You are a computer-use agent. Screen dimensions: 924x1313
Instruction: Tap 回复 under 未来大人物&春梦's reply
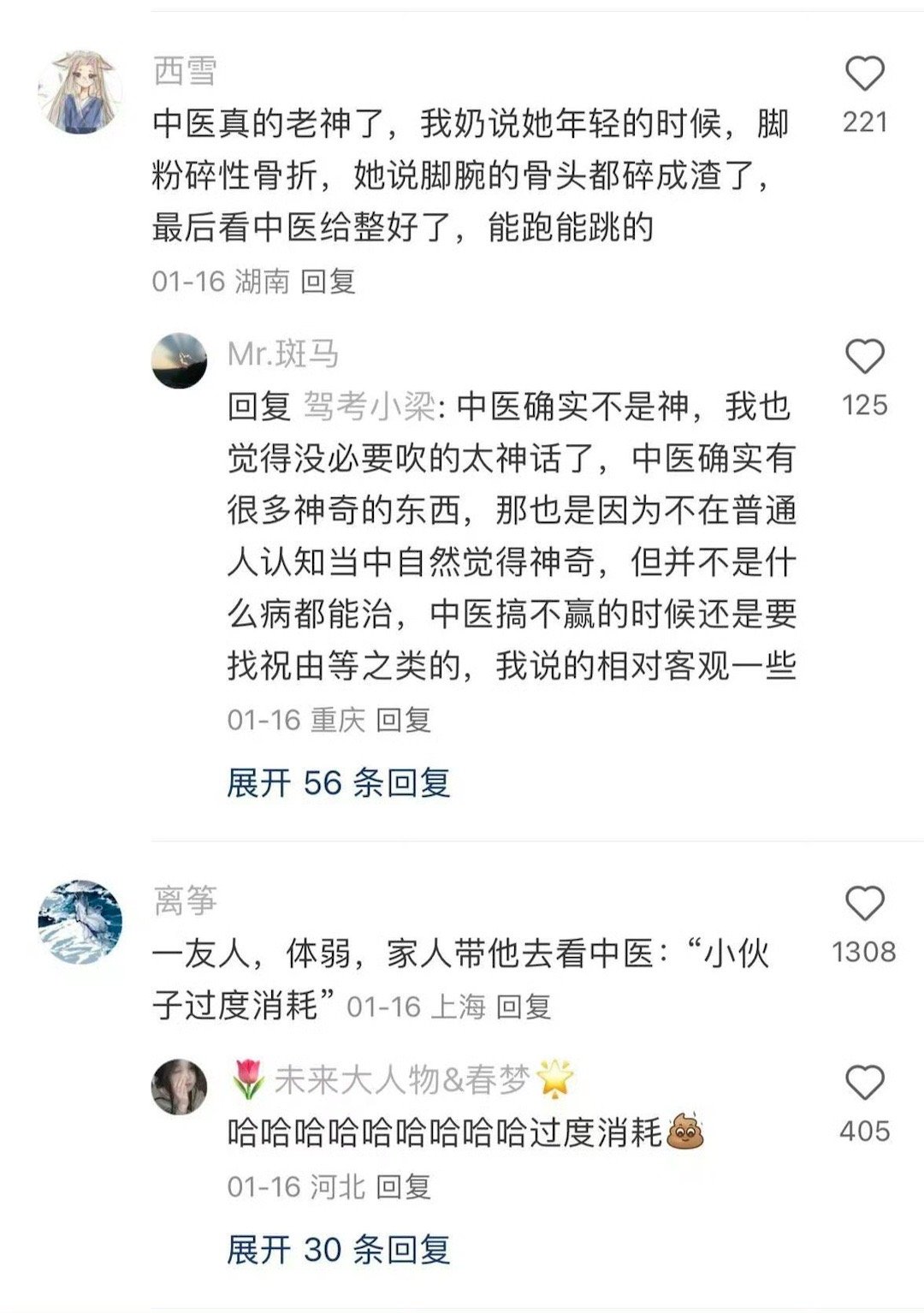[407, 1188]
